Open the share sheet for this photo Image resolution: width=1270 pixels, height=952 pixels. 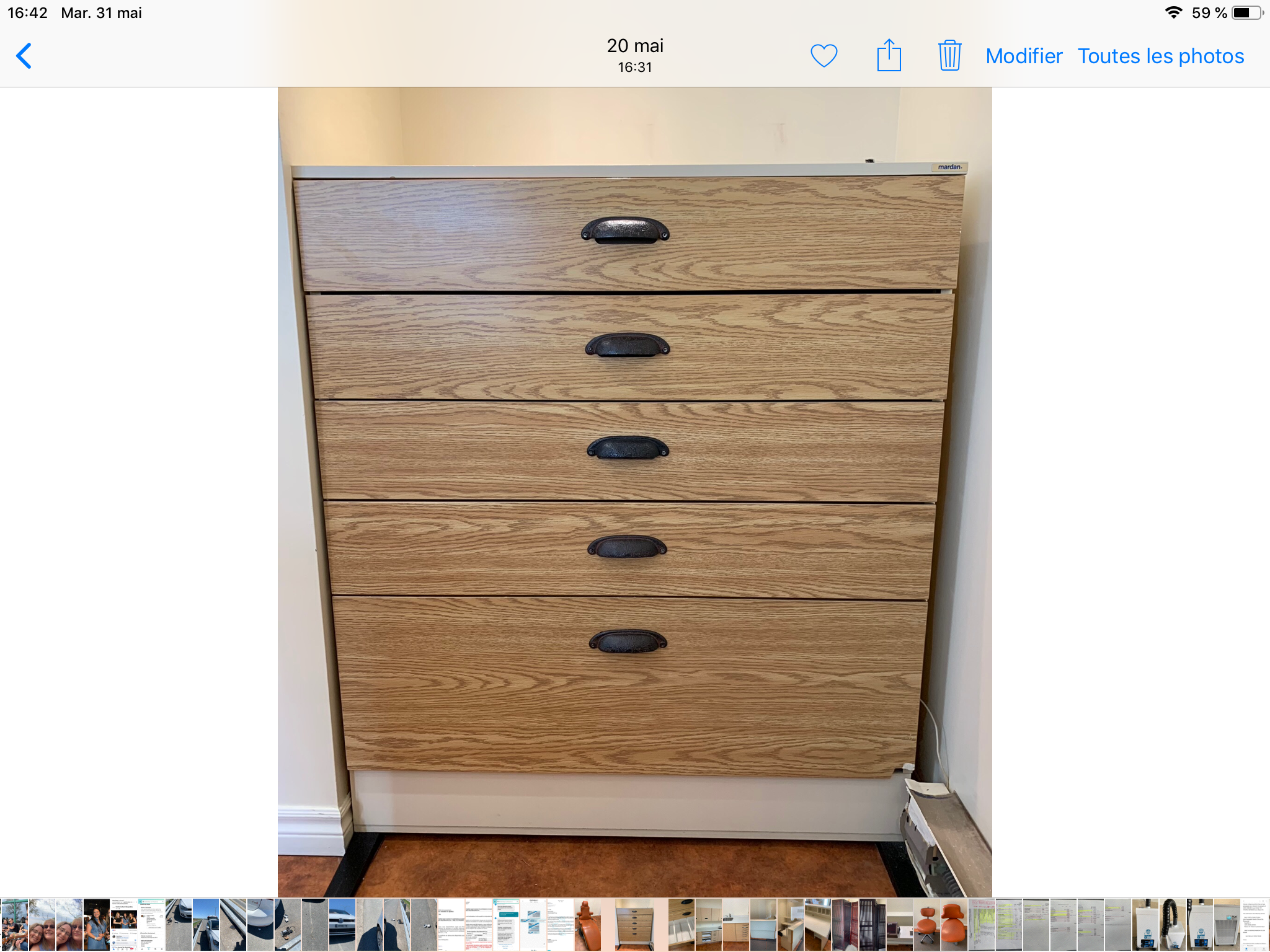889,56
